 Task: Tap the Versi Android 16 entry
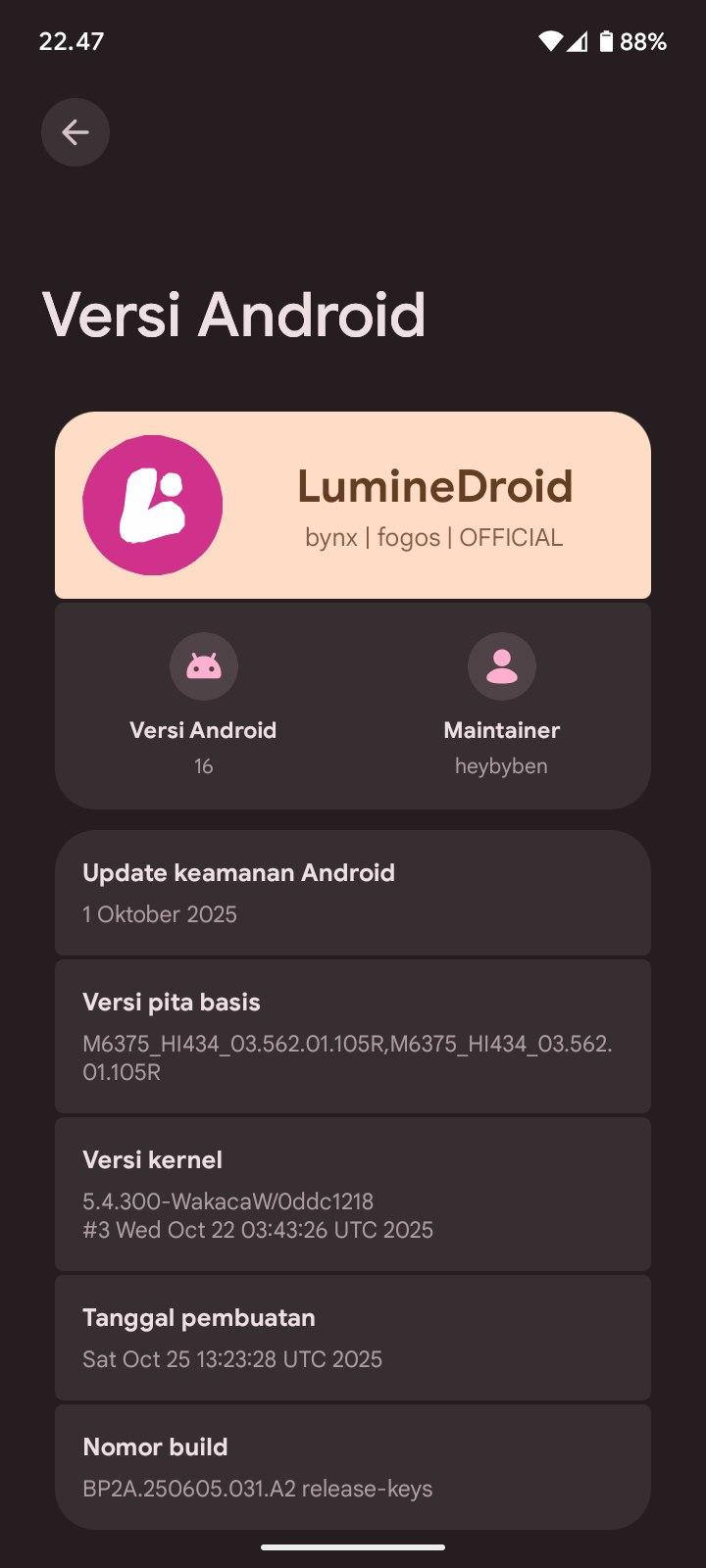click(203, 706)
